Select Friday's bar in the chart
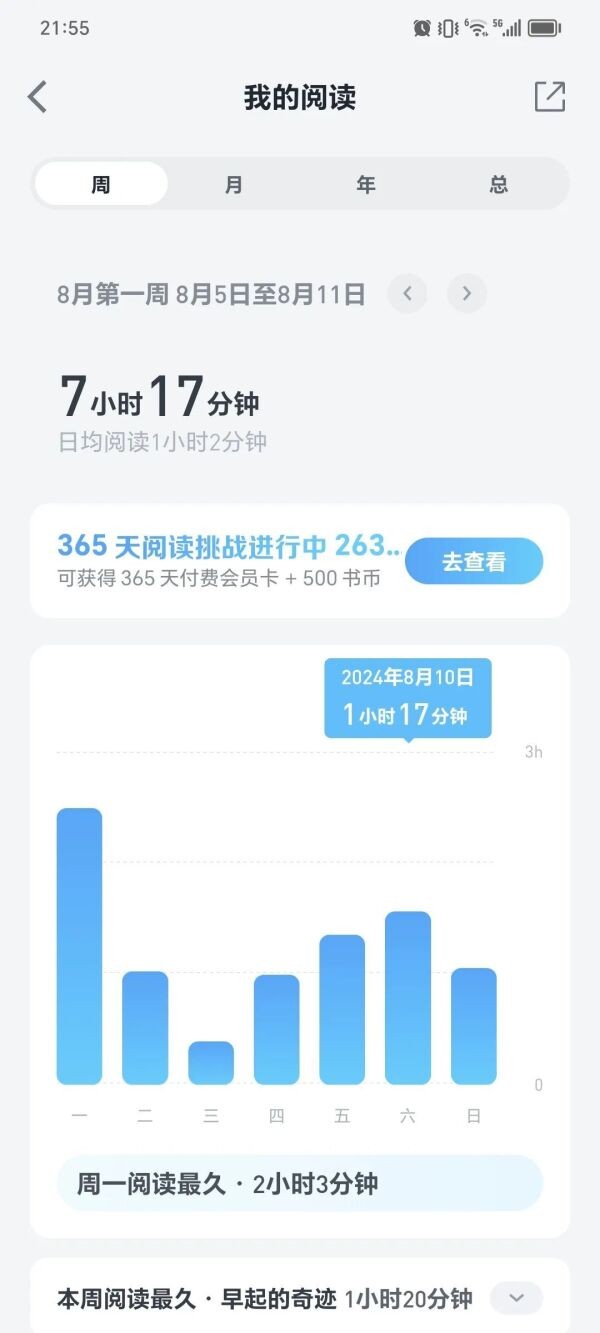The height and width of the screenshot is (1333, 600). pos(342,1009)
